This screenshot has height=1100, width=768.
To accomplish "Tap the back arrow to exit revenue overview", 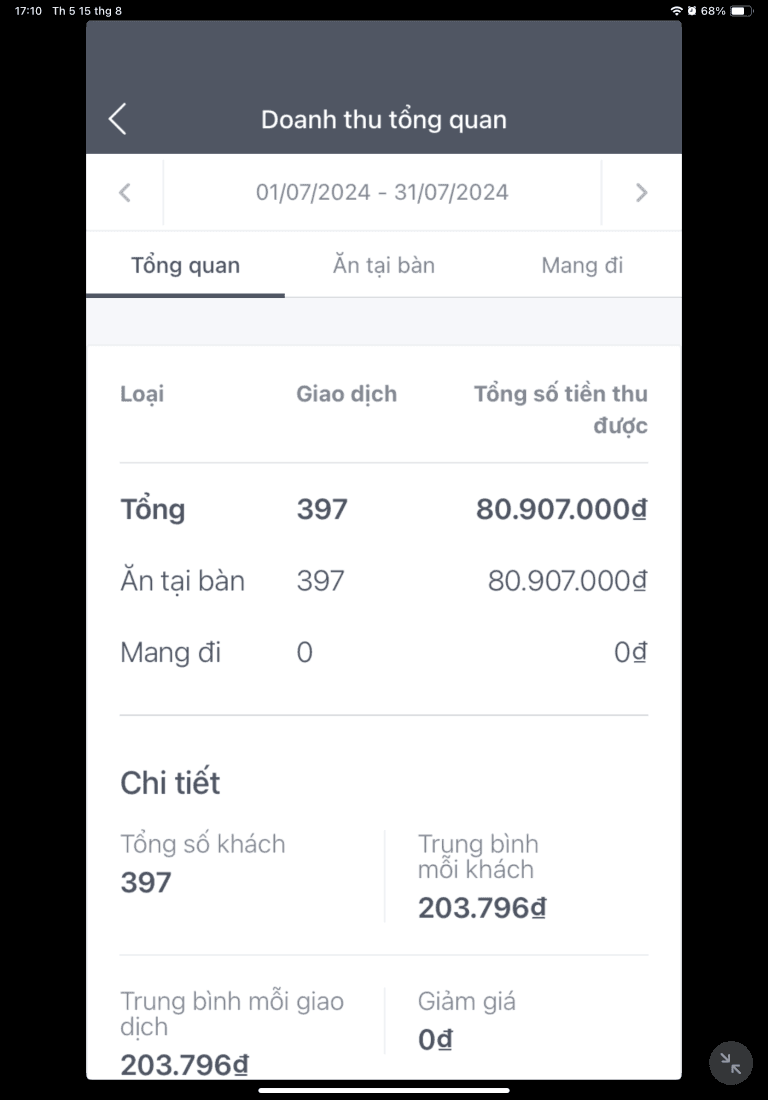I will (x=117, y=118).
